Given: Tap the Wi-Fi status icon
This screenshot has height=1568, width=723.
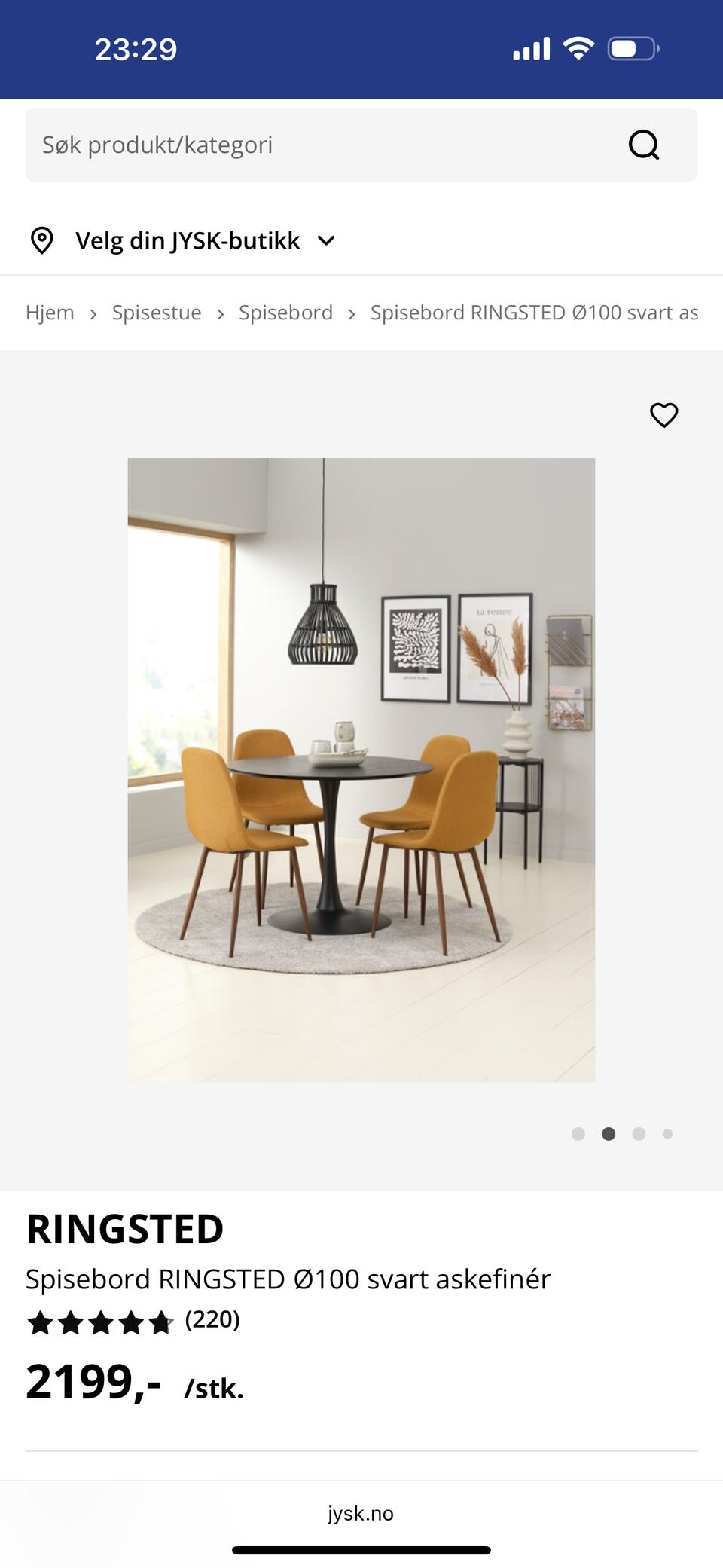Looking at the screenshot, I should pos(578,47).
